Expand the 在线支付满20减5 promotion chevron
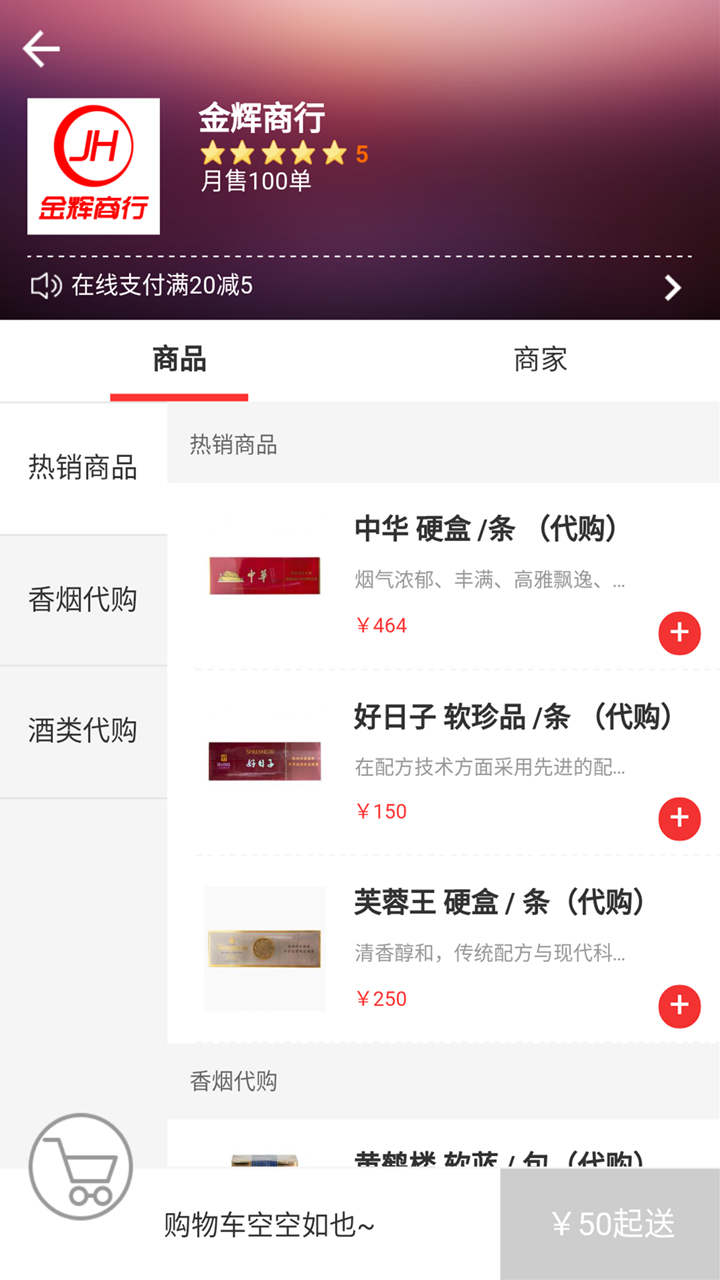The image size is (720, 1280). tap(673, 288)
